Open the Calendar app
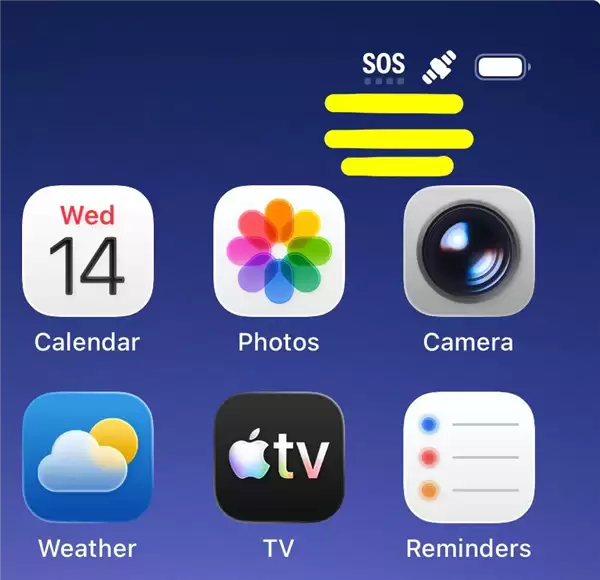The image size is (600, 580). (87, 251)
